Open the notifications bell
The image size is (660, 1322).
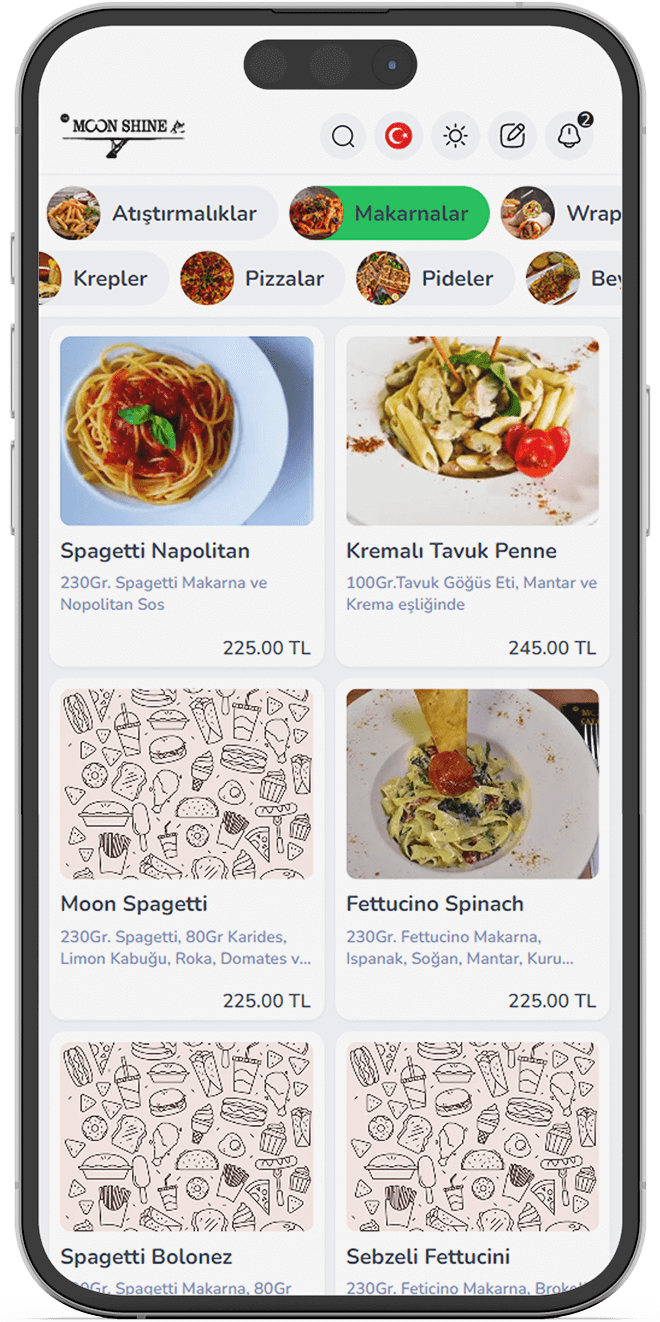(569, 136)
